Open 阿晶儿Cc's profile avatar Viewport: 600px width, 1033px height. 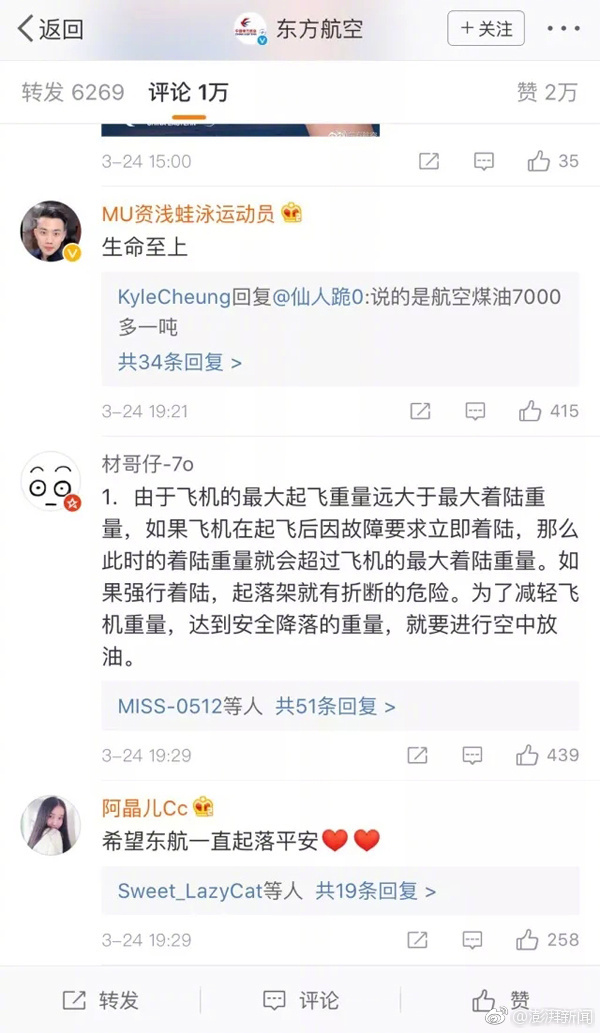(51, 825)
